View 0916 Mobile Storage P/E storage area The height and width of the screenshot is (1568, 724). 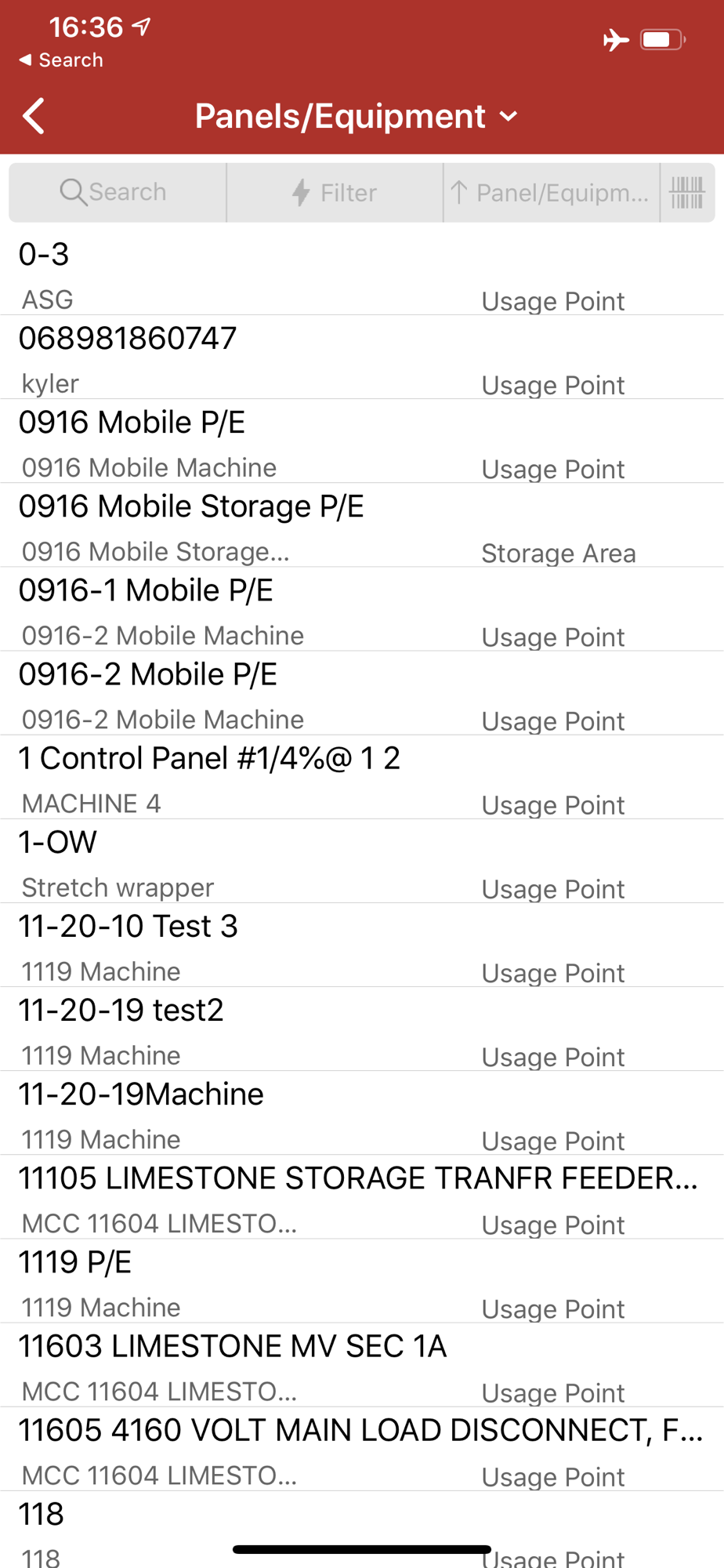click(x=362, y=525)
